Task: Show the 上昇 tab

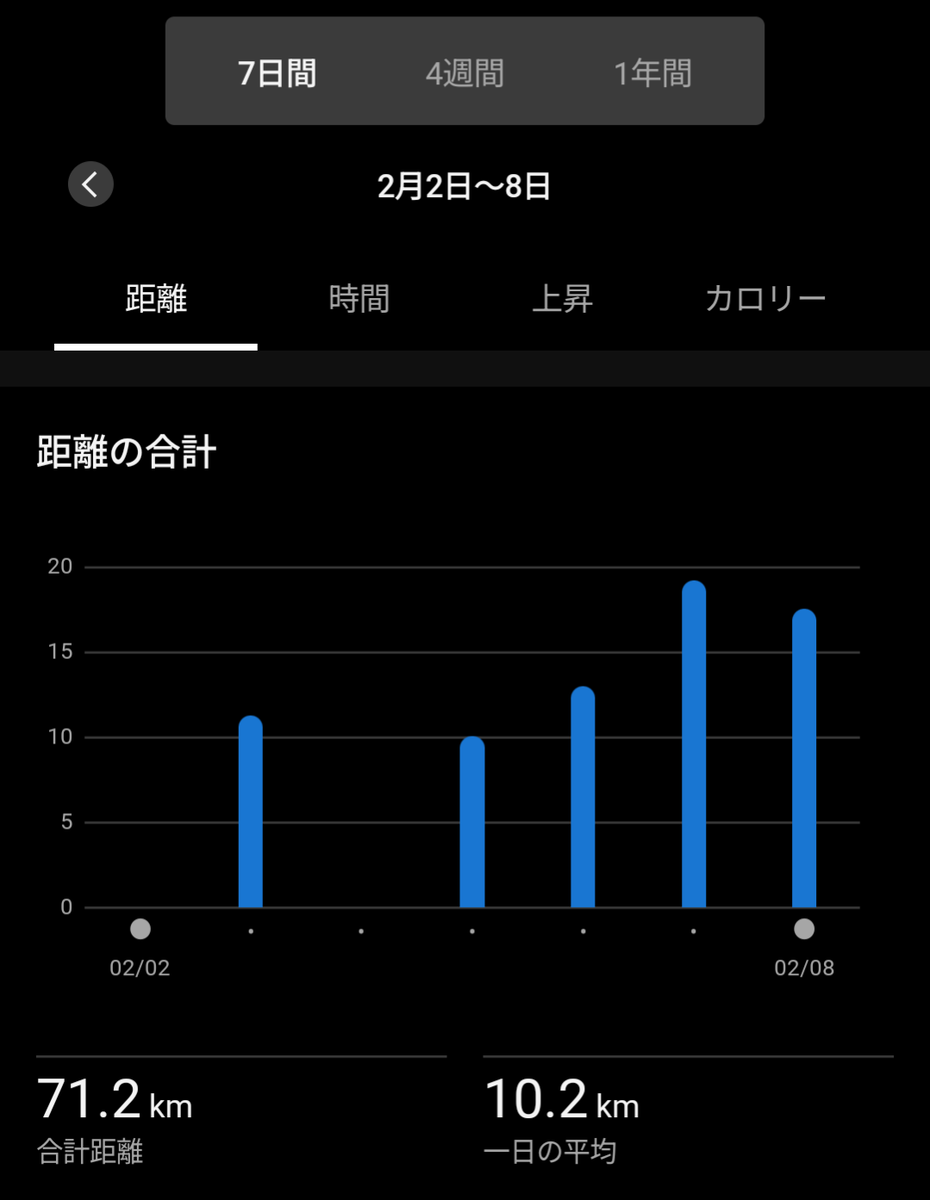Action: point(562,299)
